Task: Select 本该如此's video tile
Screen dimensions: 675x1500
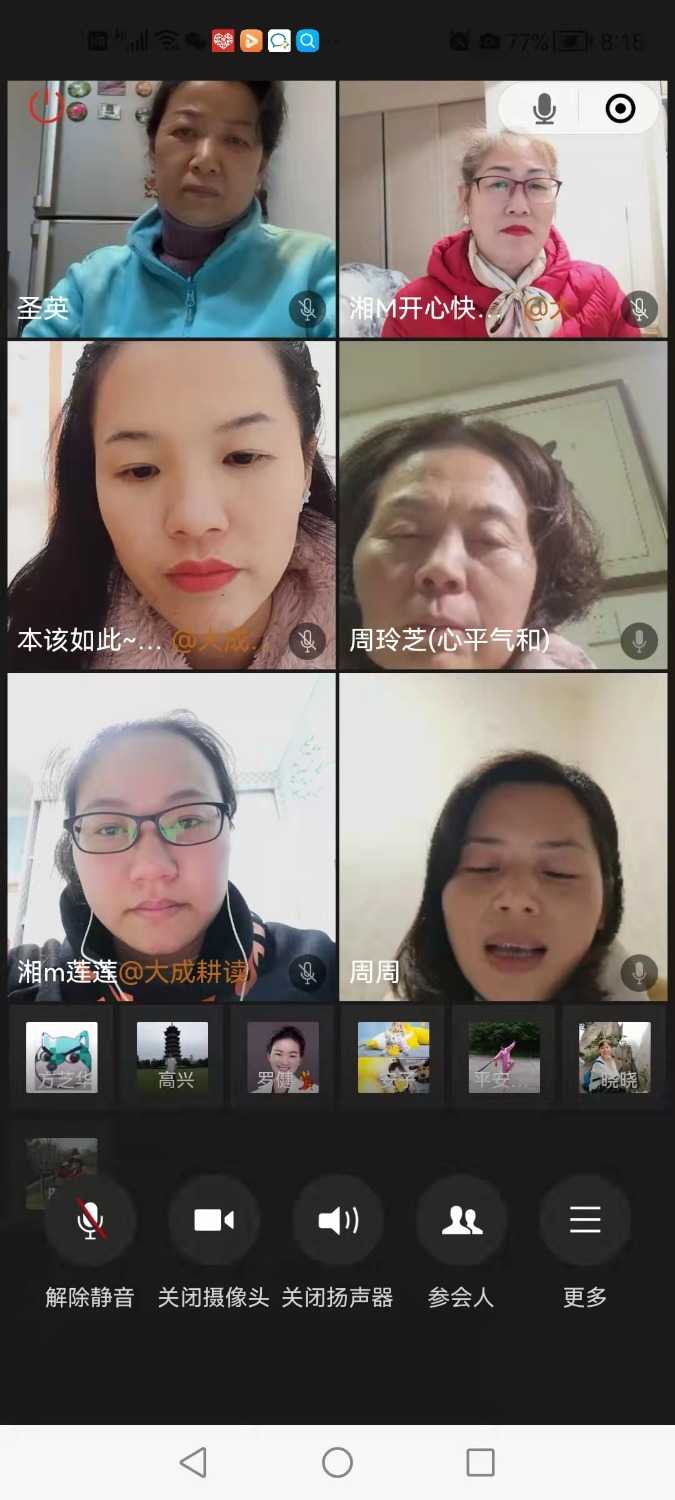Action: (x=171, y=505)
